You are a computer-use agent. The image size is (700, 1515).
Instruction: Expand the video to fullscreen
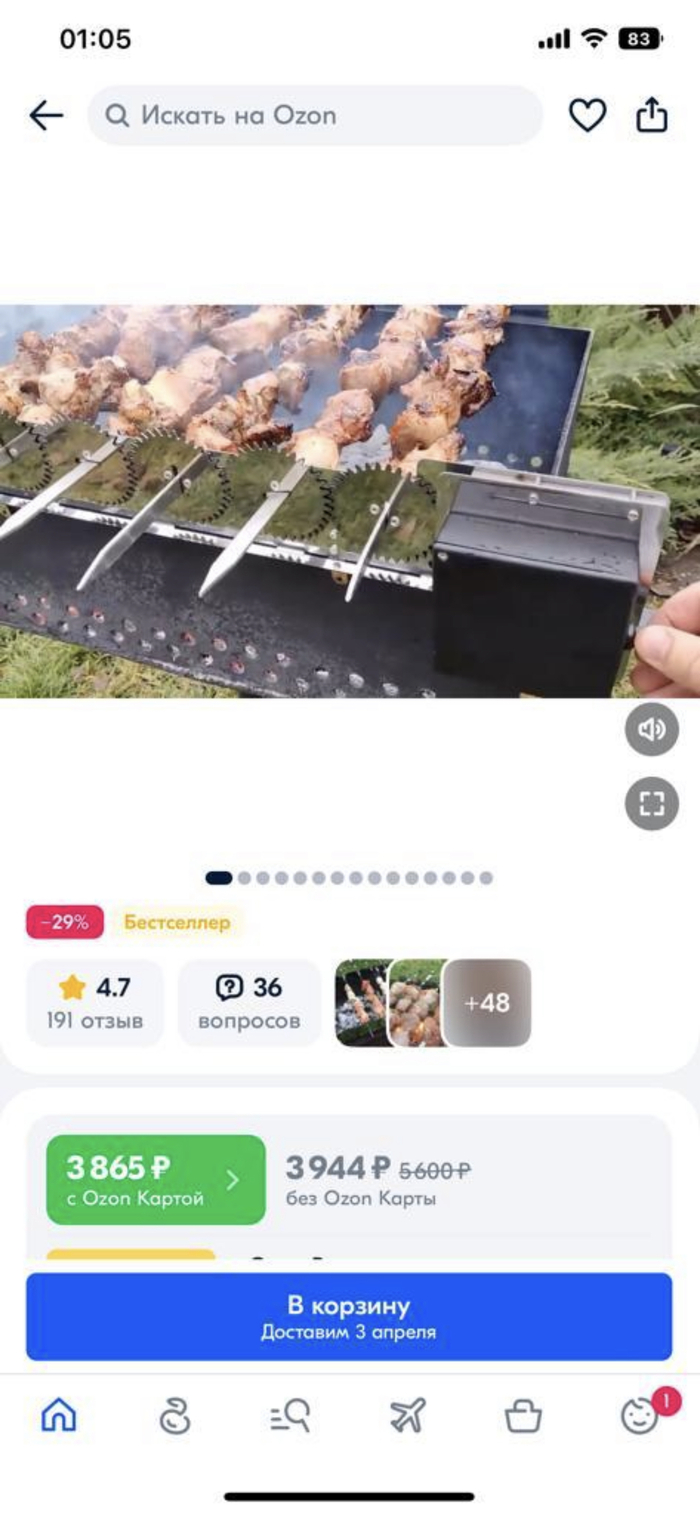click(651, 803)
